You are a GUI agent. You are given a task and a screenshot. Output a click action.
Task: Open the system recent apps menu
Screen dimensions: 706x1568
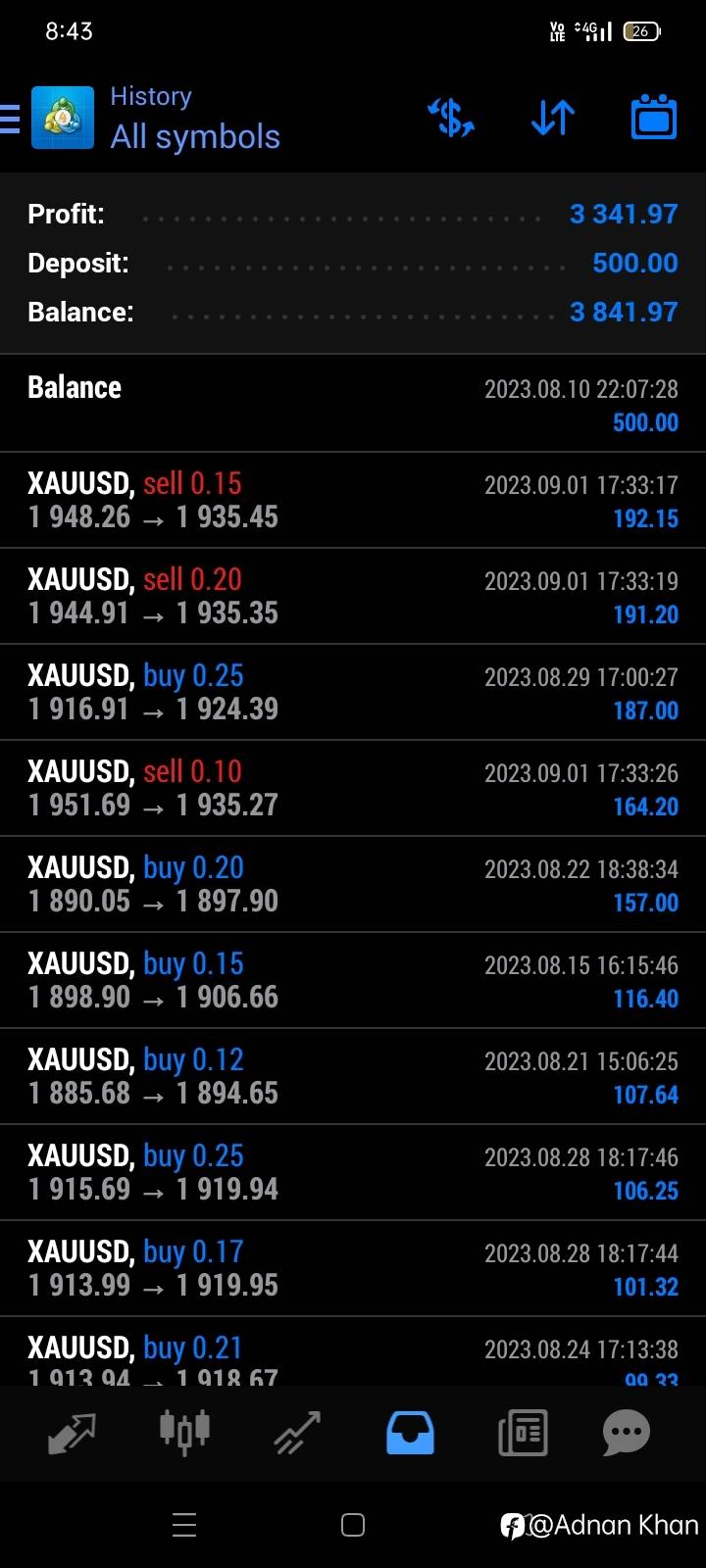[x=184, y=1525]
